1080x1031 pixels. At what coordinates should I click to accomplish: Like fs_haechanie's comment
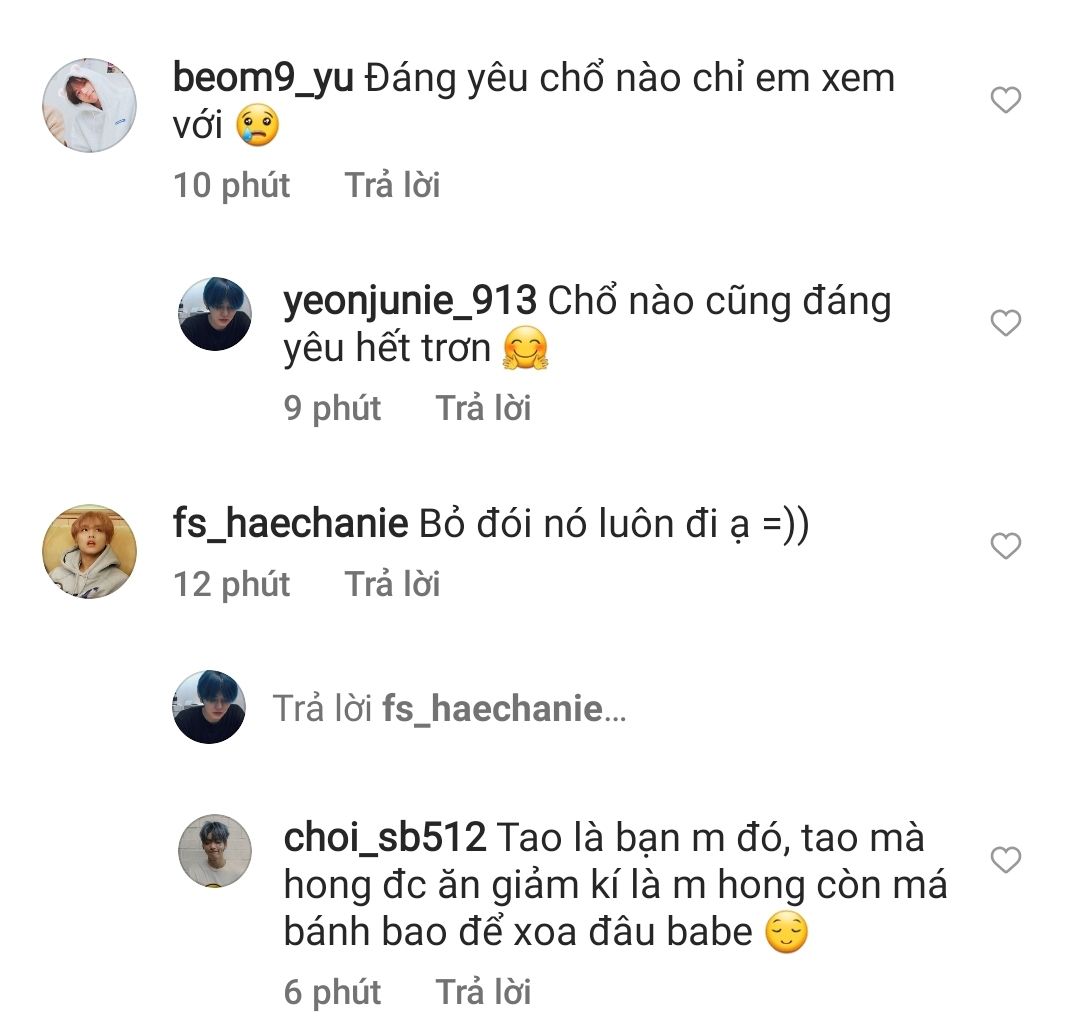point(1005,546)
